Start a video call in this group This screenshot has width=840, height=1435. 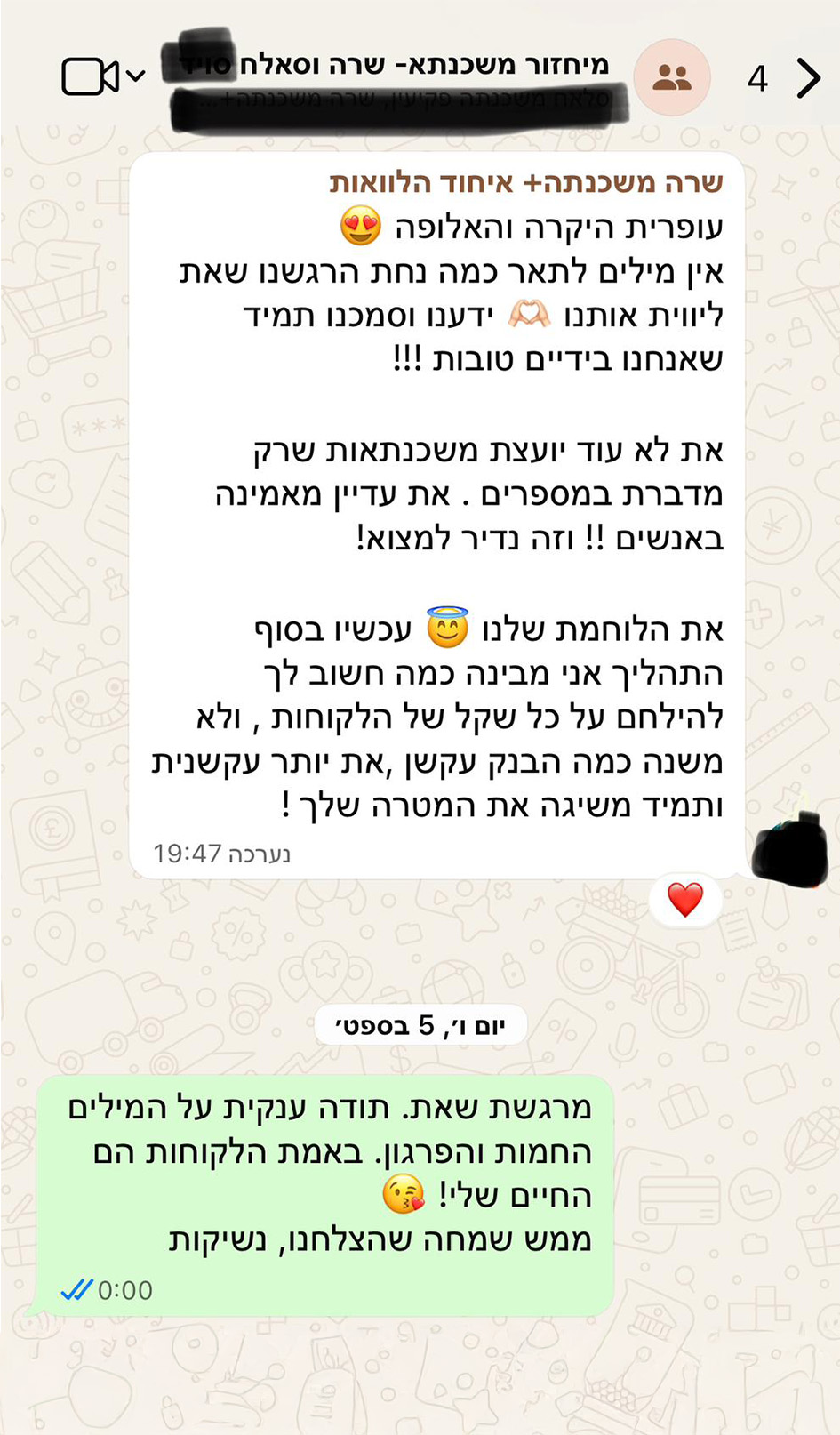click(89, 76)
